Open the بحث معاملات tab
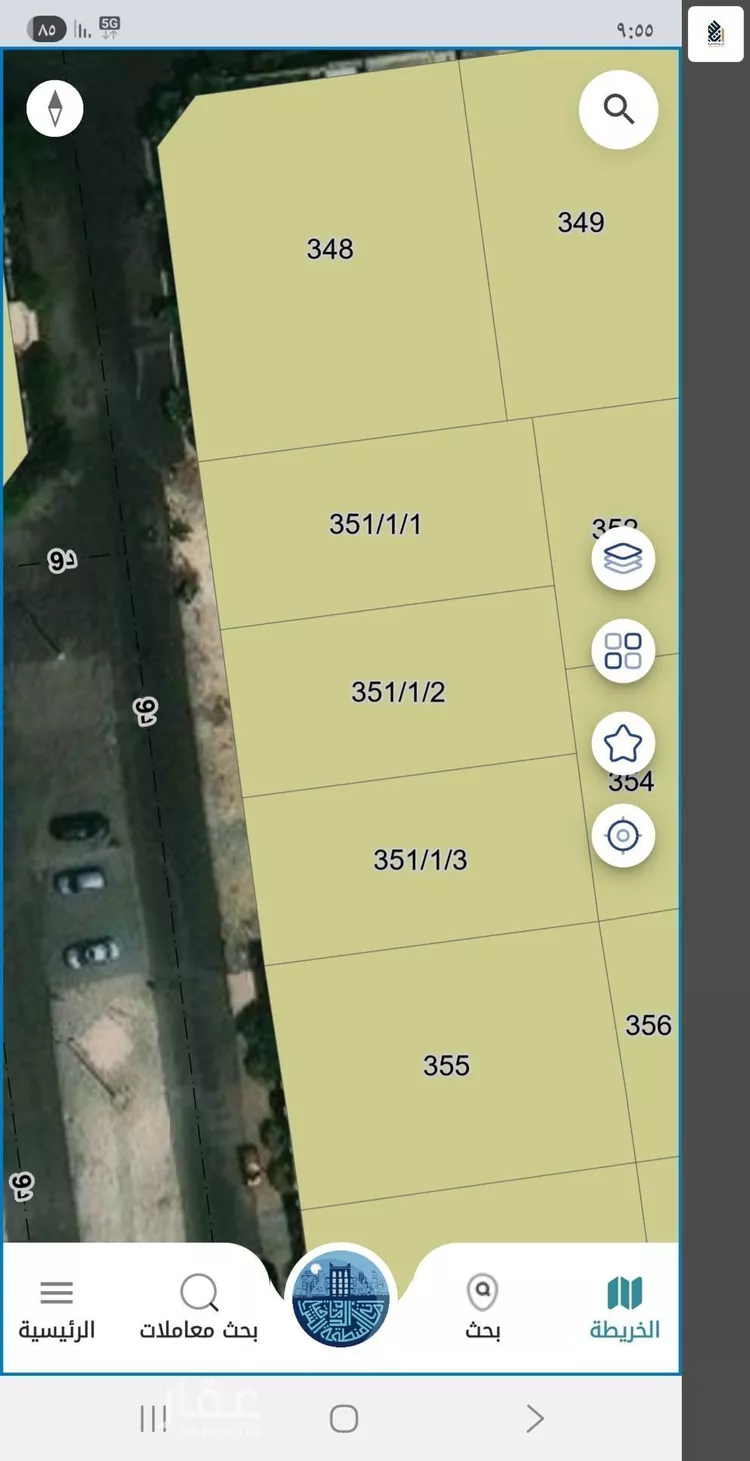This screenshot has width=750, height=1461. 199,1308
